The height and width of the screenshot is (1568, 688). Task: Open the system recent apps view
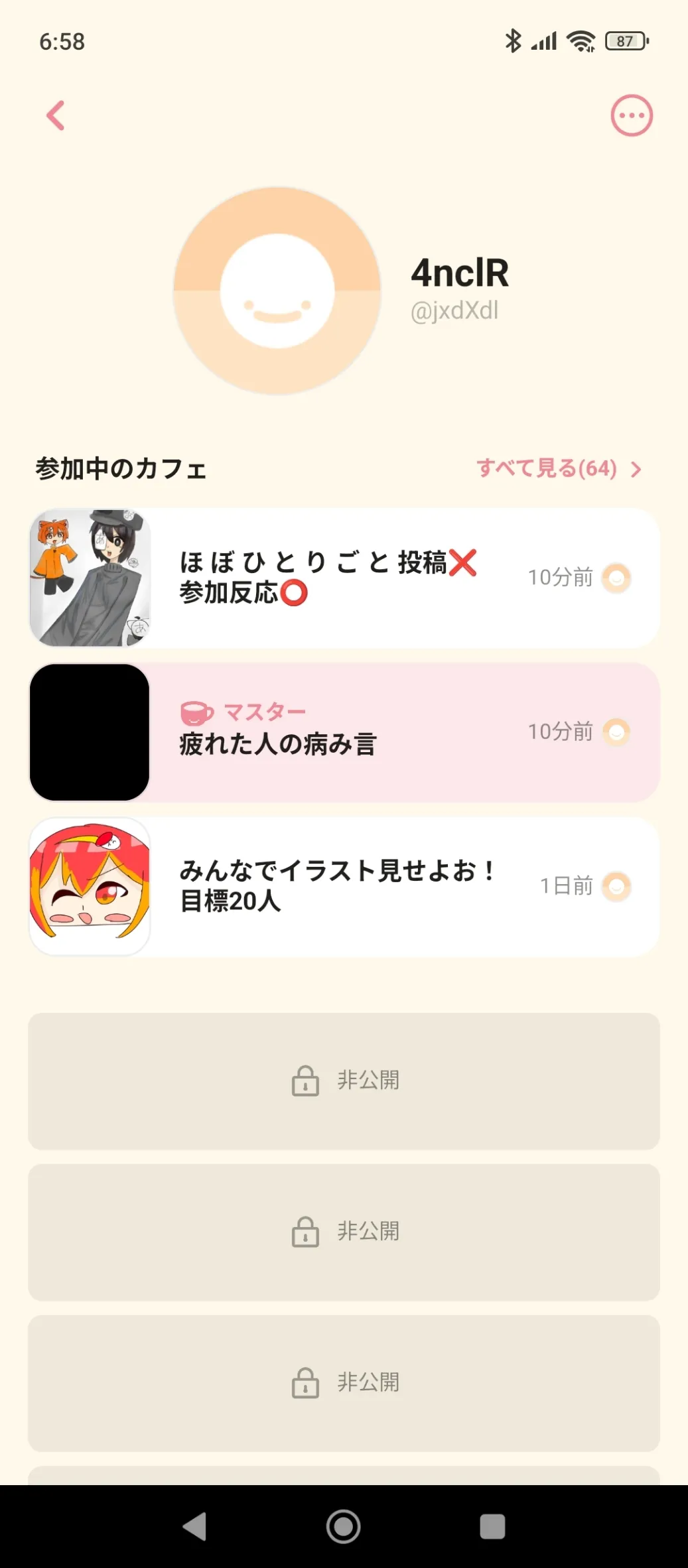pyautogui.click(x=492, y=1526)
